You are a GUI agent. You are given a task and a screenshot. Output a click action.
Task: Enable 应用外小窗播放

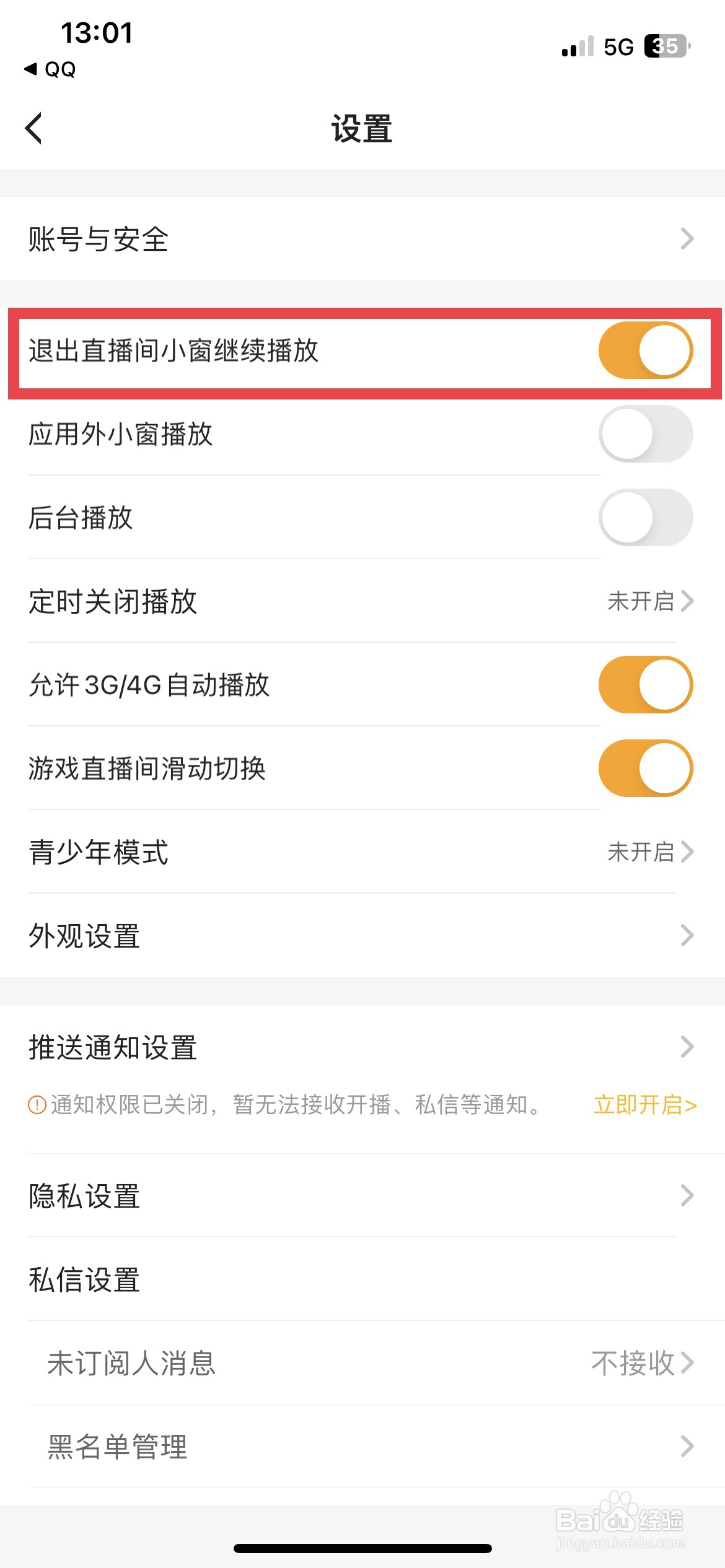[645, 433]
